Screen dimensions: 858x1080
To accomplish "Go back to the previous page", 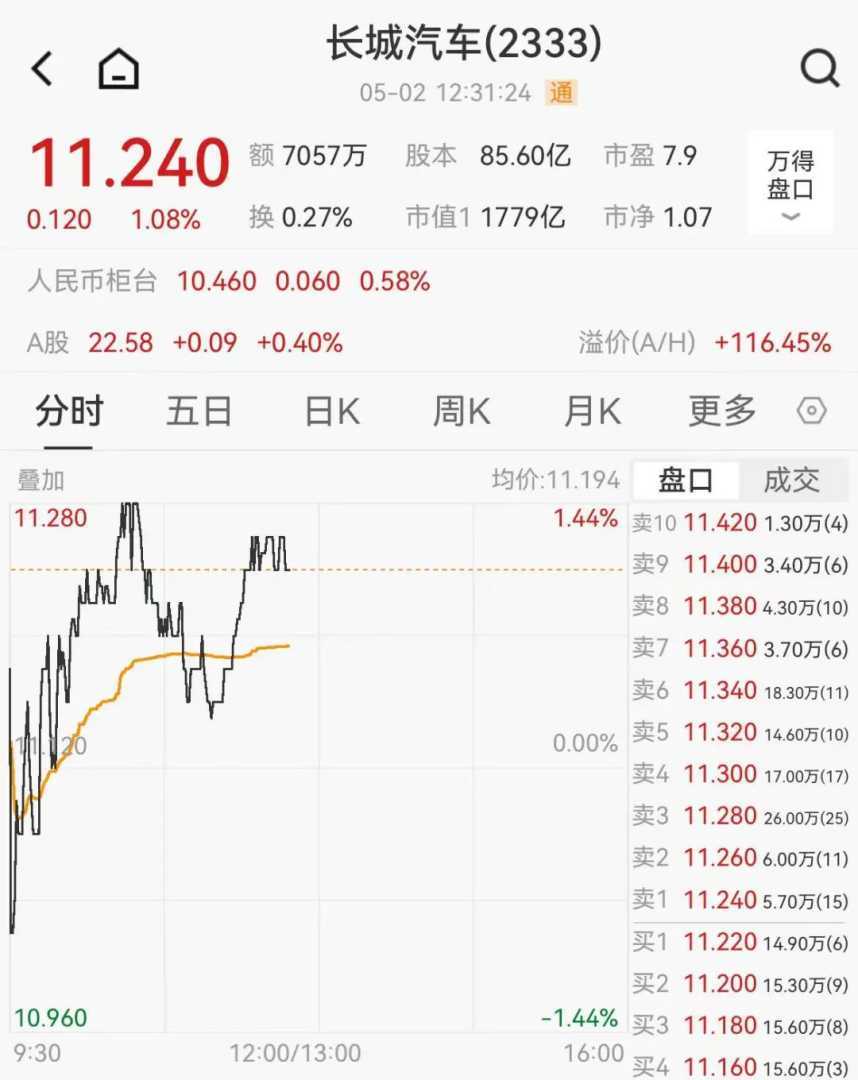I will pos(42,70).
